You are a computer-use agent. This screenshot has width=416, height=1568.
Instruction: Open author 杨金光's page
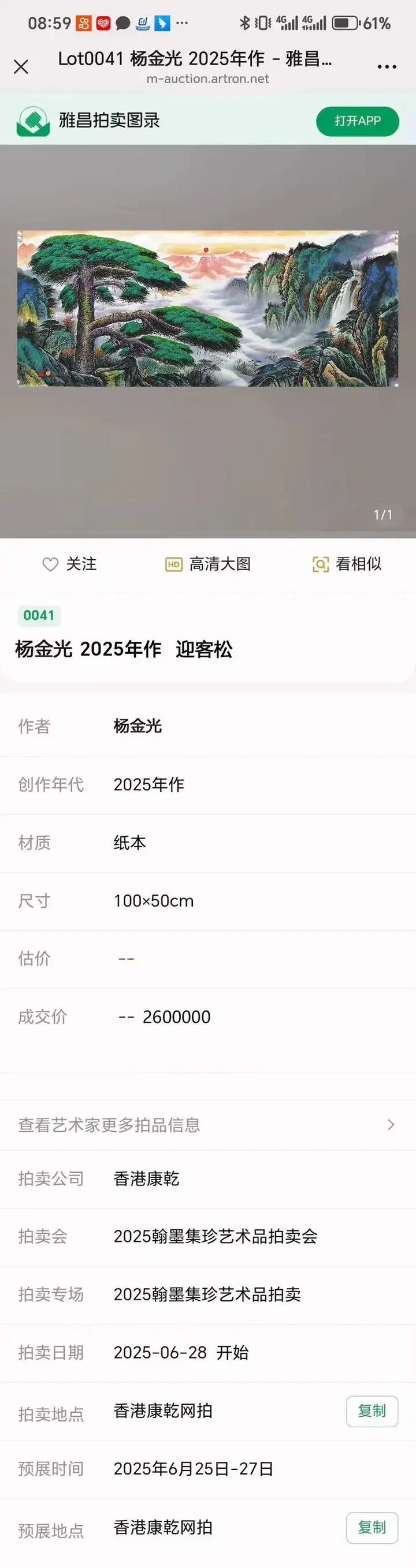click(138, 726)
